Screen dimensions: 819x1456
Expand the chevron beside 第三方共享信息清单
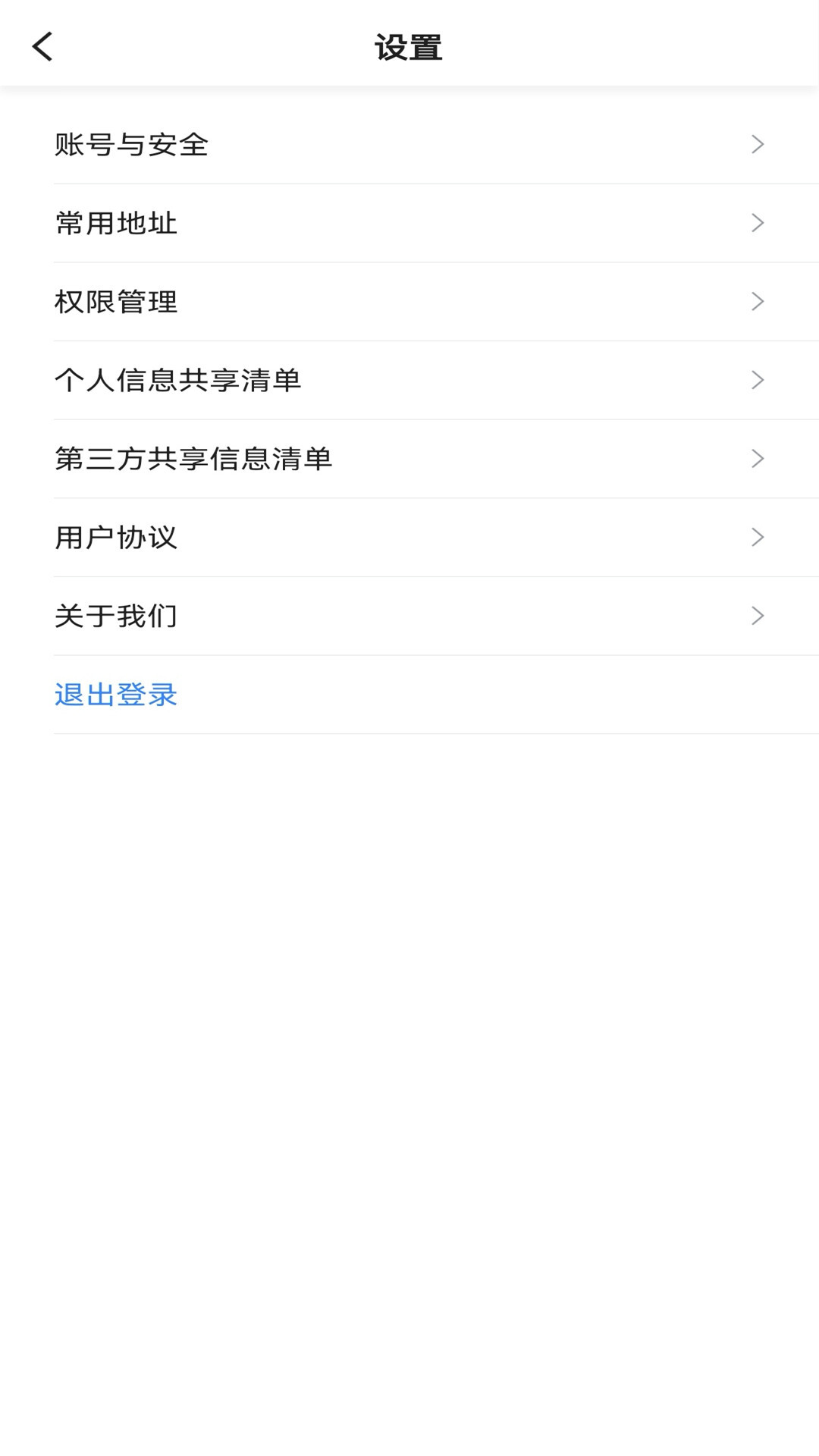757,459
